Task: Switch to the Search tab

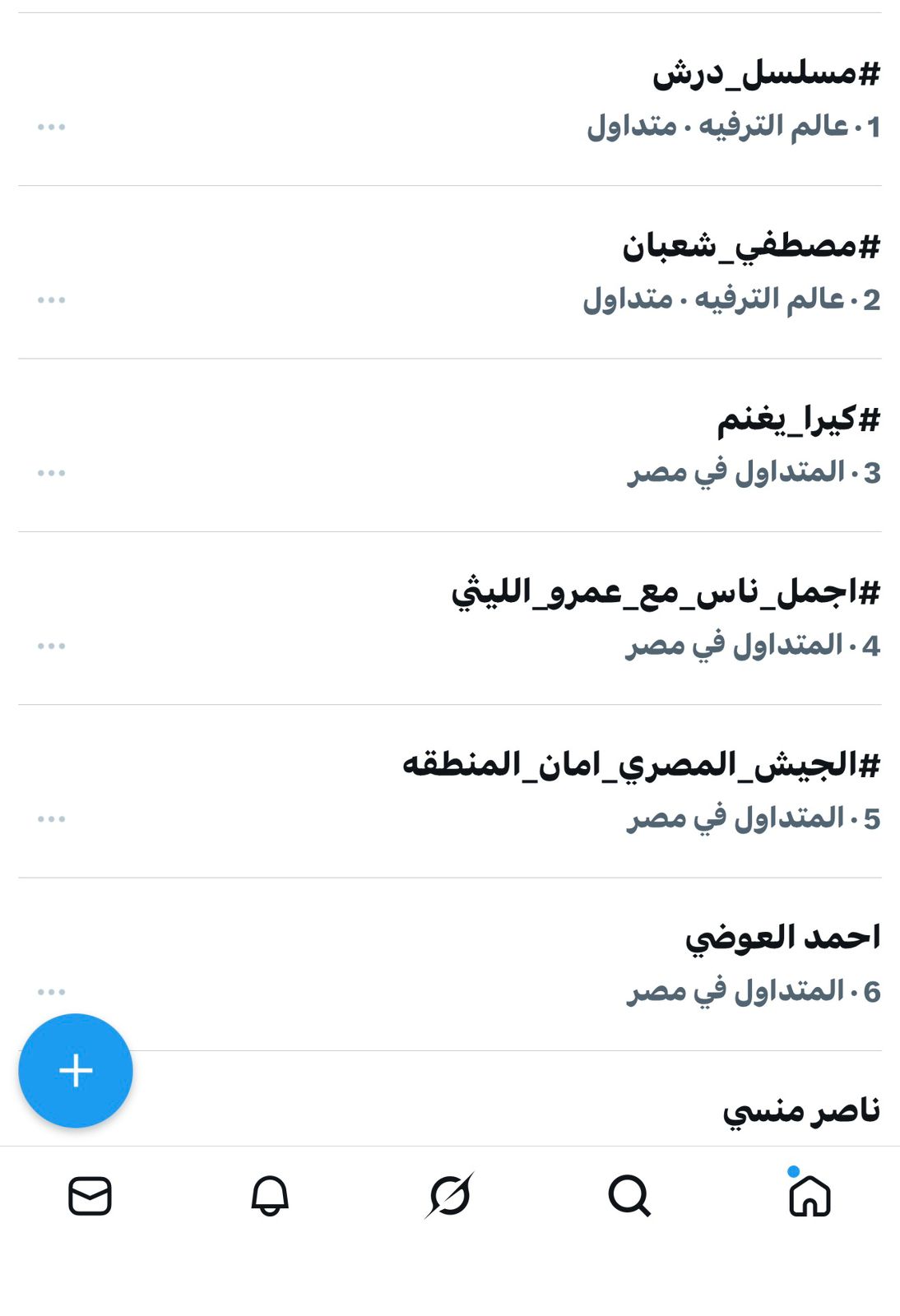Action: click(x=629, y=1196)
